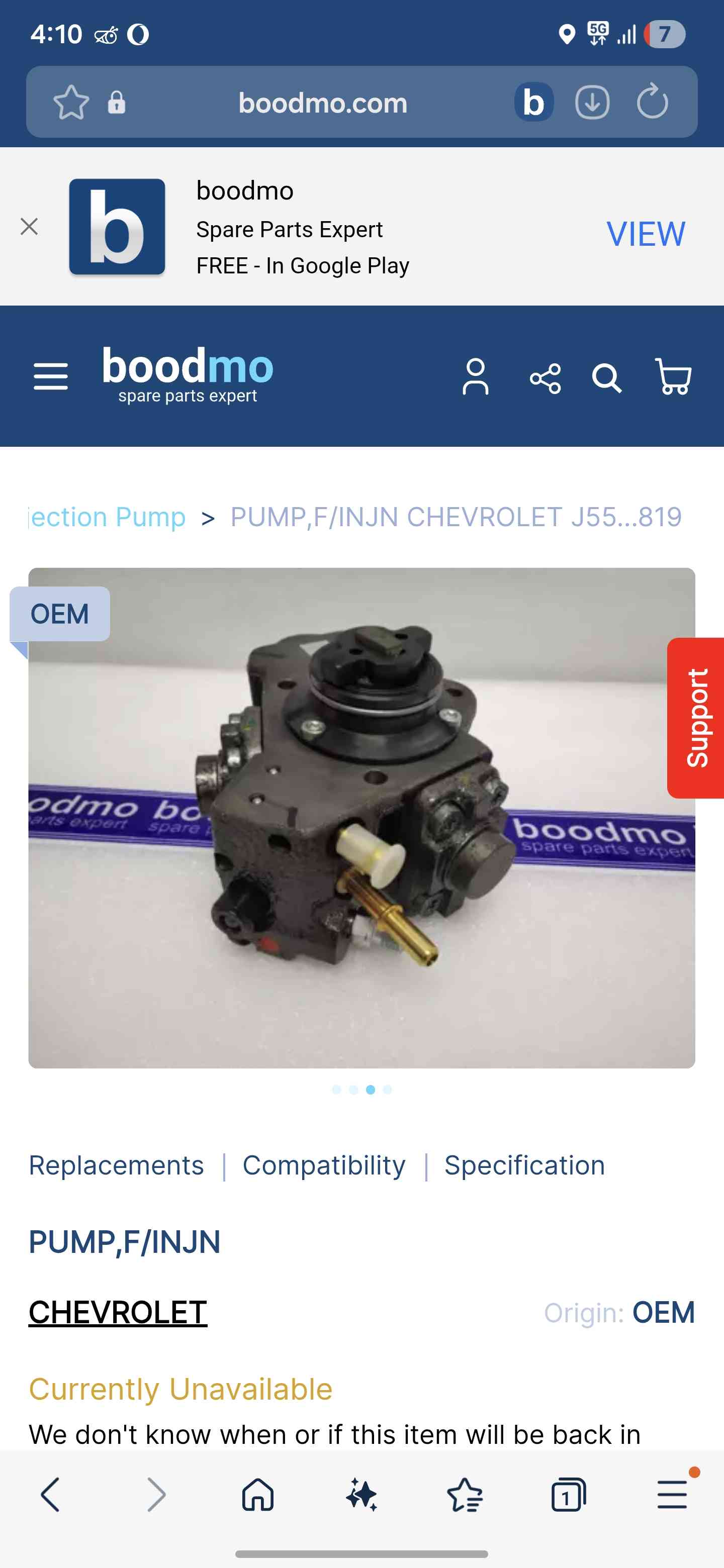This screenshot has height=1568, width=724.
Task: Share this product page
Action: [545, 378]
